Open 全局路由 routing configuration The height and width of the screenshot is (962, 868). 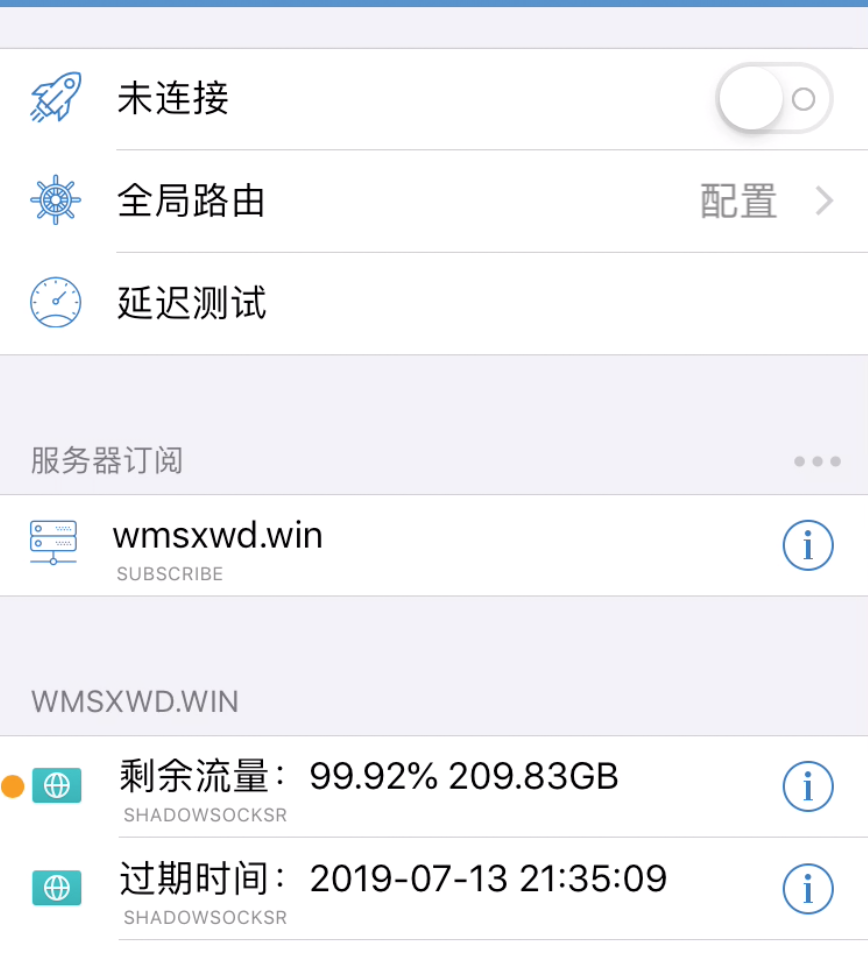(434, 201)
